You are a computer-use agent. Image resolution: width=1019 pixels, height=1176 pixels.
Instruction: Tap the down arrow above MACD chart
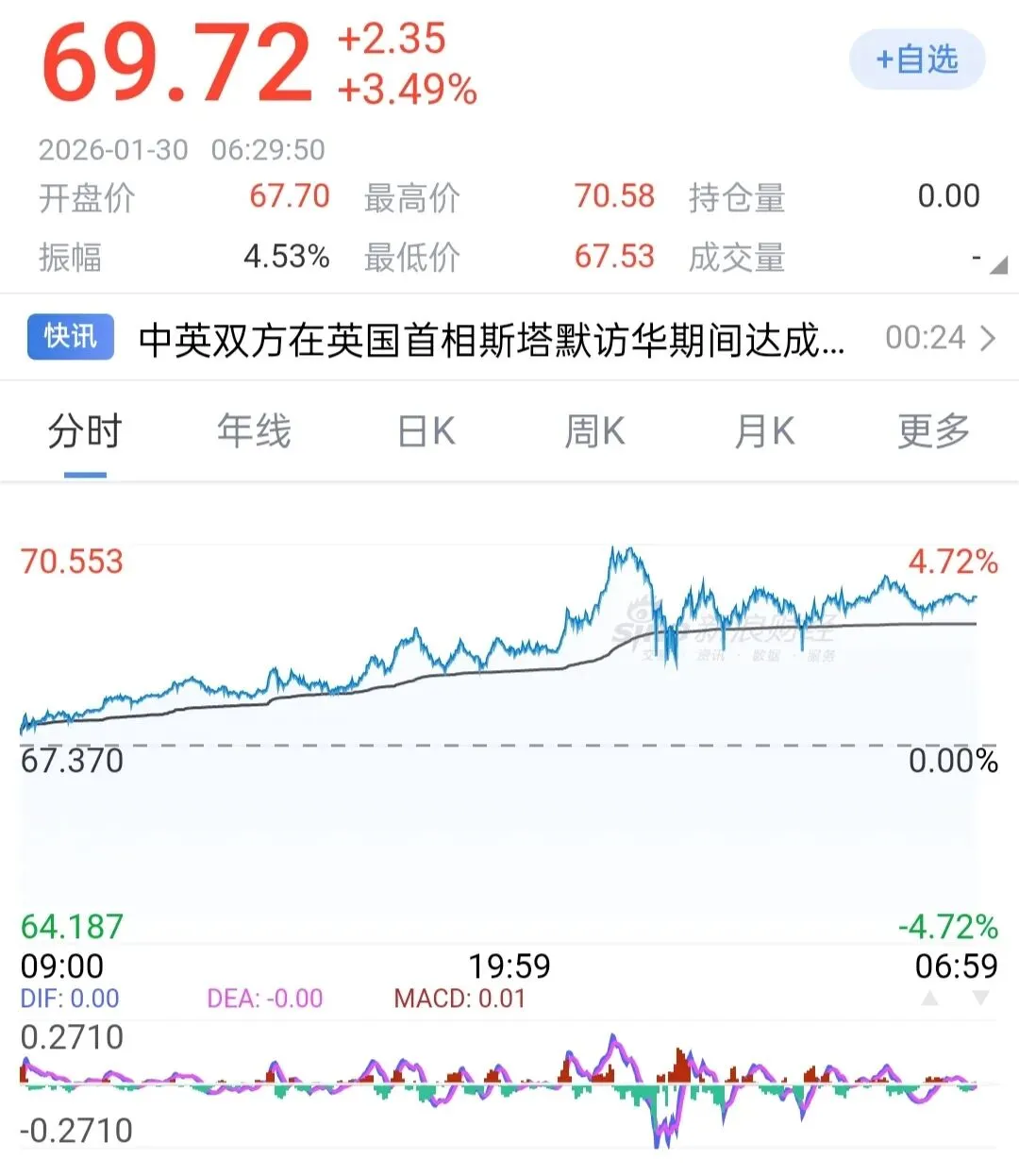980,999
